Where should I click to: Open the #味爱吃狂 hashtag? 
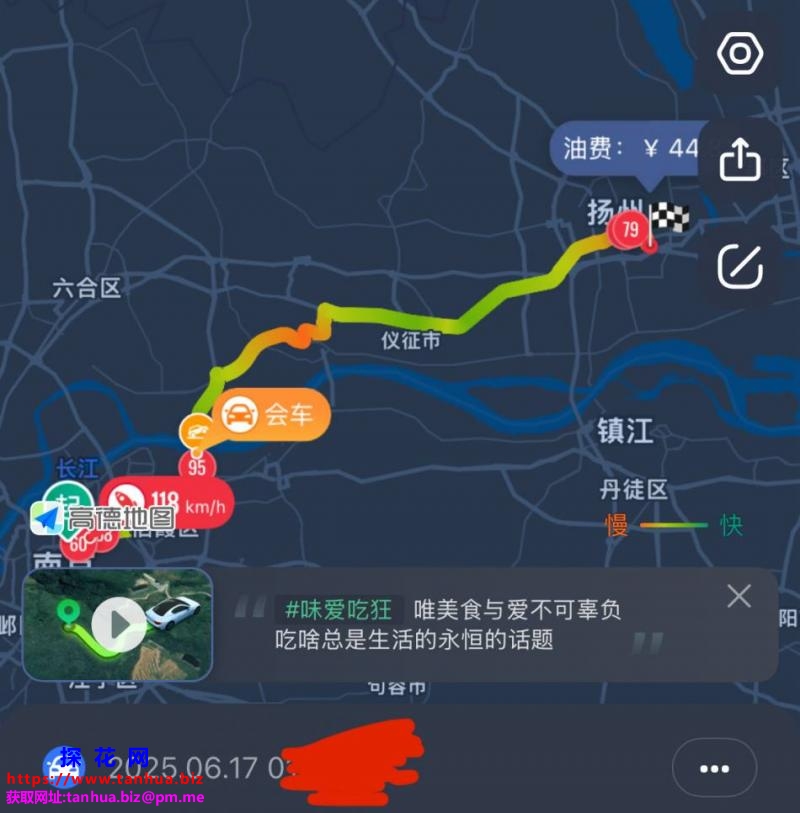click(x=339, y=609)
